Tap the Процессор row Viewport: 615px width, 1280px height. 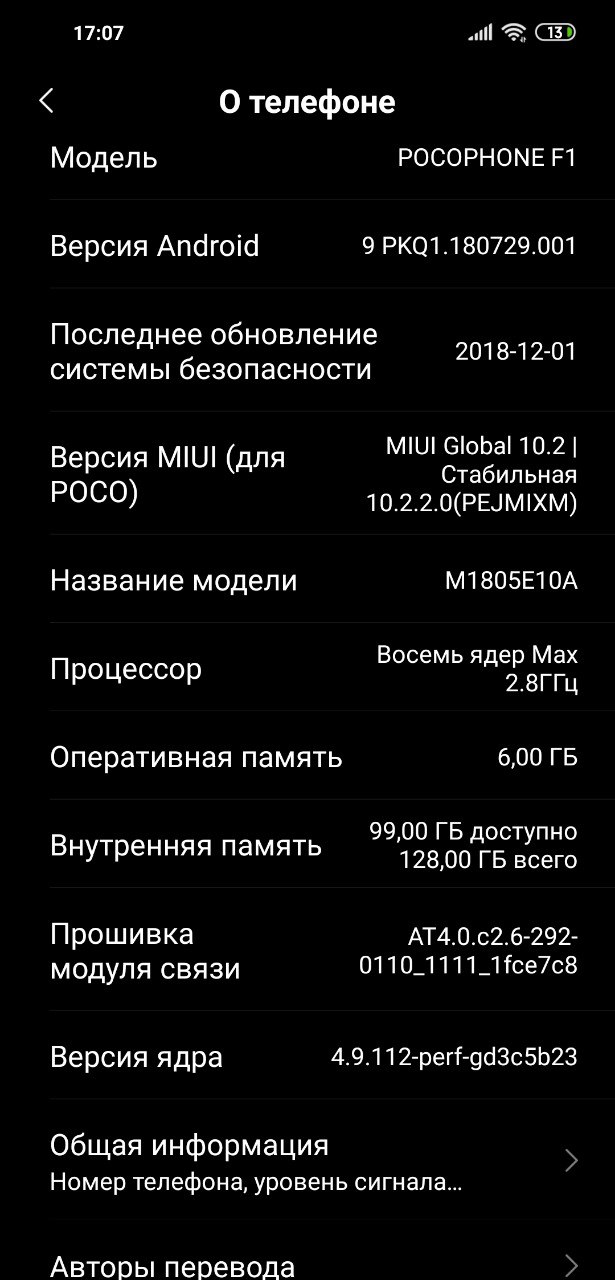coord(307,668)
